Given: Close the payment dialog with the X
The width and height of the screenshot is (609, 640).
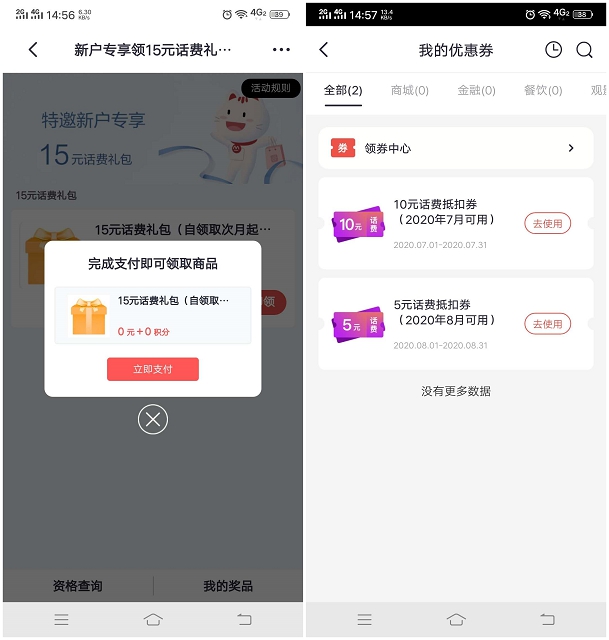Looking at the screenshot, I should (x=153, y=420).
